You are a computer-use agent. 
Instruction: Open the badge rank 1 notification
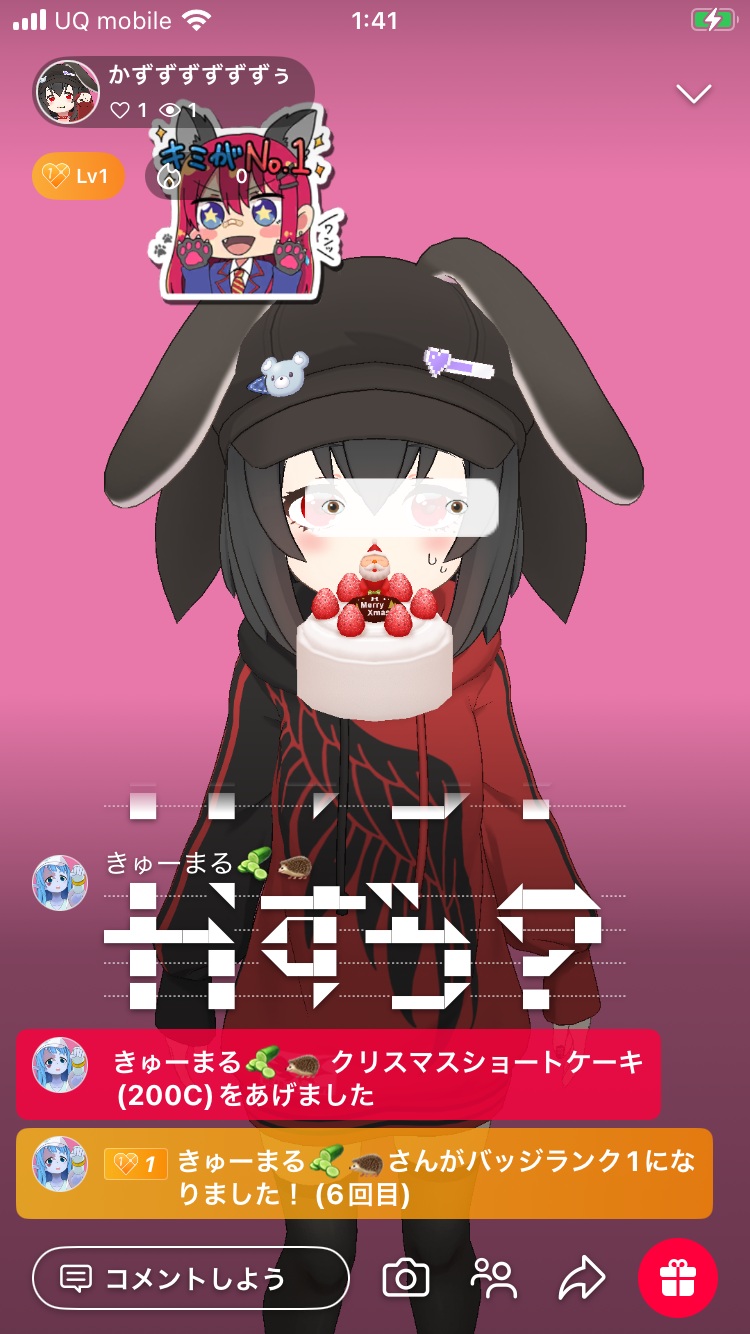pos(364,1174)
